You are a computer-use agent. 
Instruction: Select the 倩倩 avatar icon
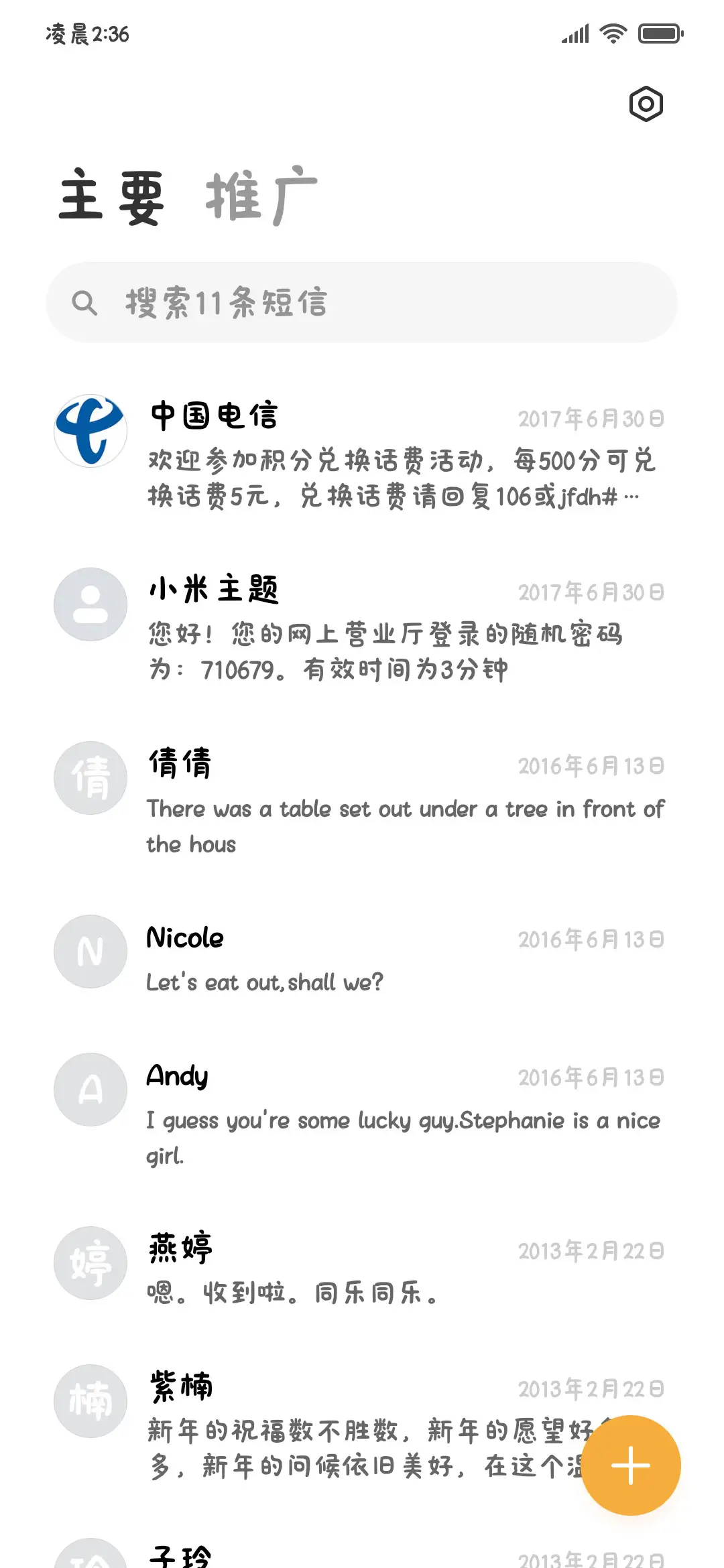[x=90, y=777]
